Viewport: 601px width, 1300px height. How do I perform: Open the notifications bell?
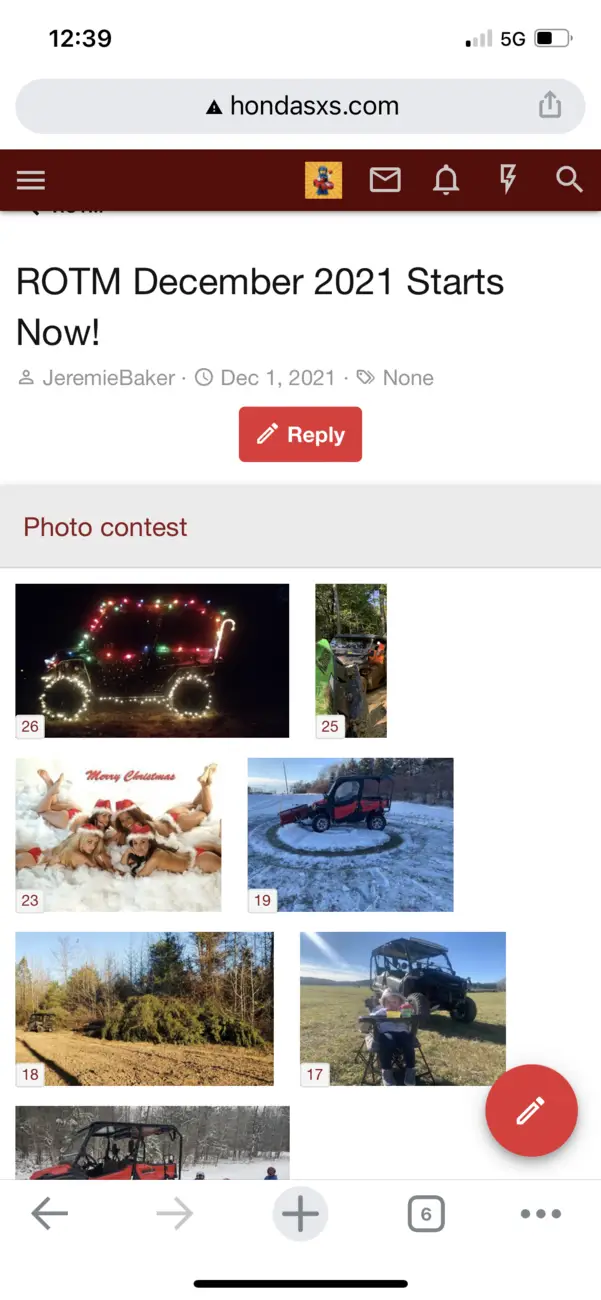[446, 180]
